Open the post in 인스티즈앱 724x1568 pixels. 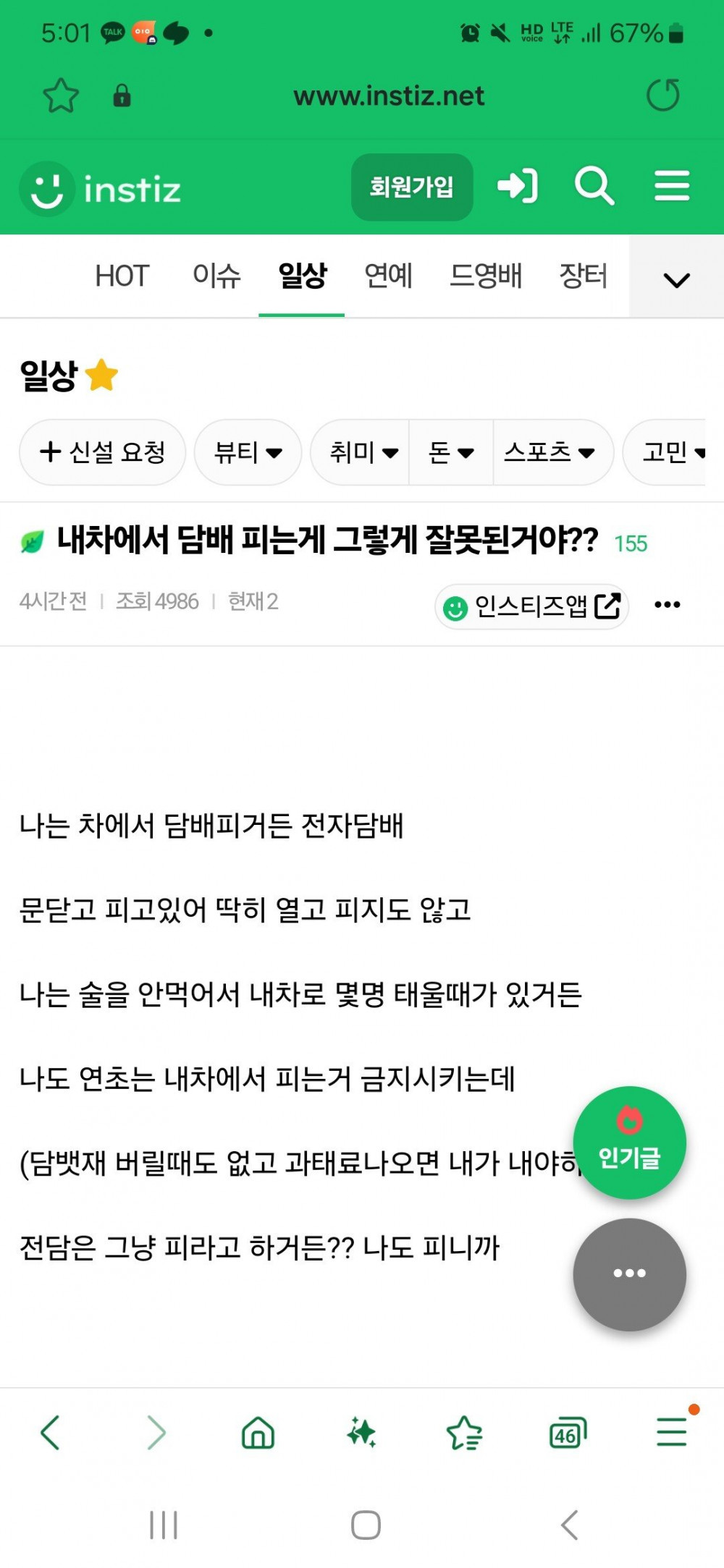pyautogui.click(x=532, y=606)
